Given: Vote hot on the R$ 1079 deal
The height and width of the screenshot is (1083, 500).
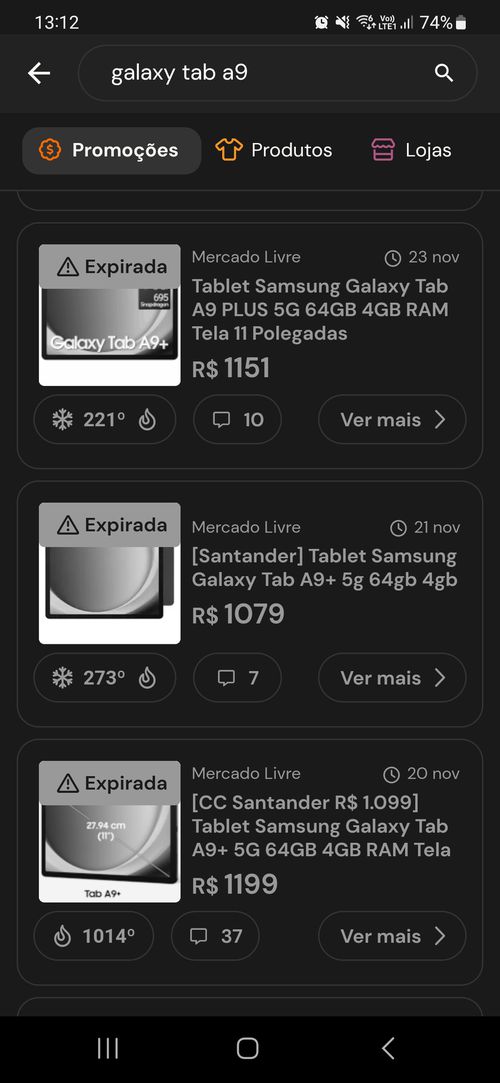Looking at the screenshot, I should point(147,678).
